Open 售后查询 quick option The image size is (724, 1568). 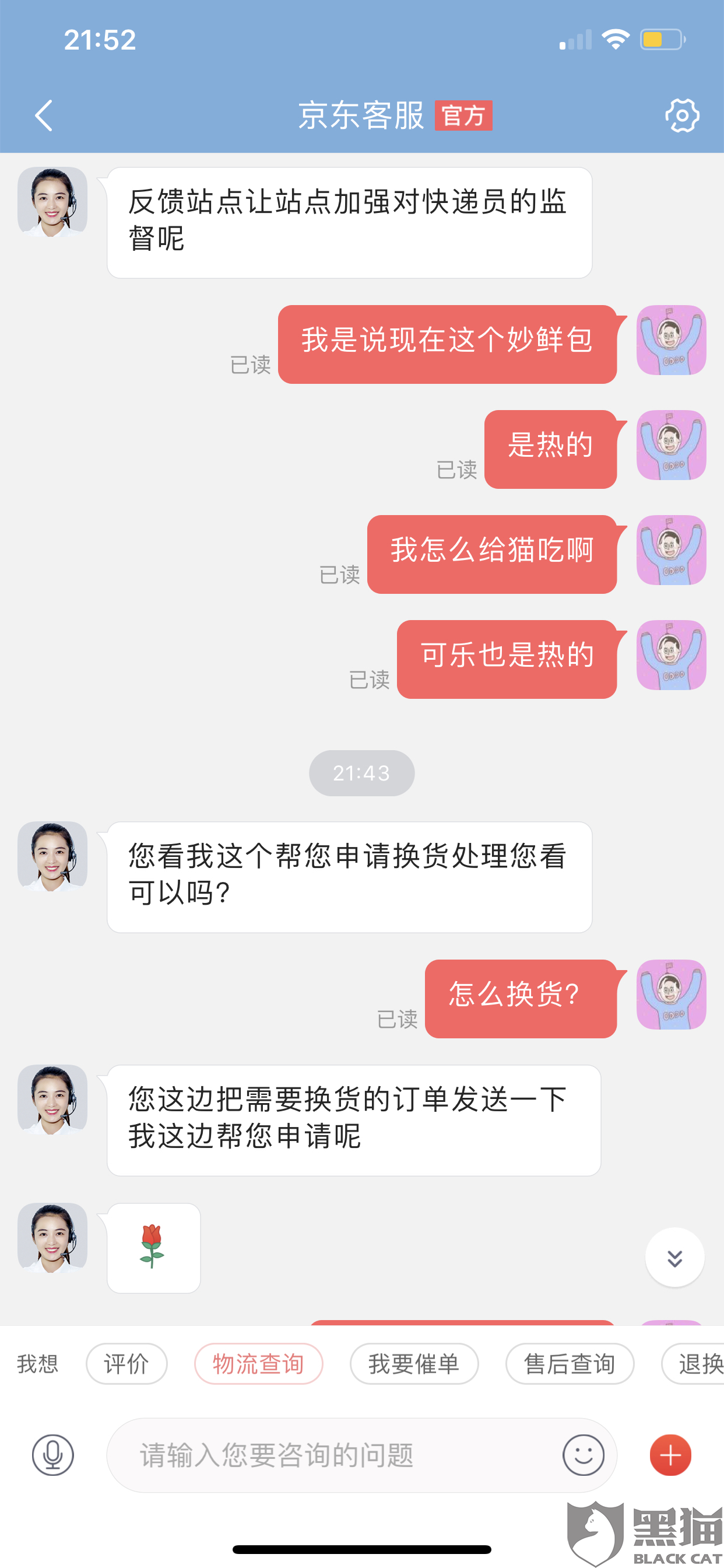coord(570,1363)
